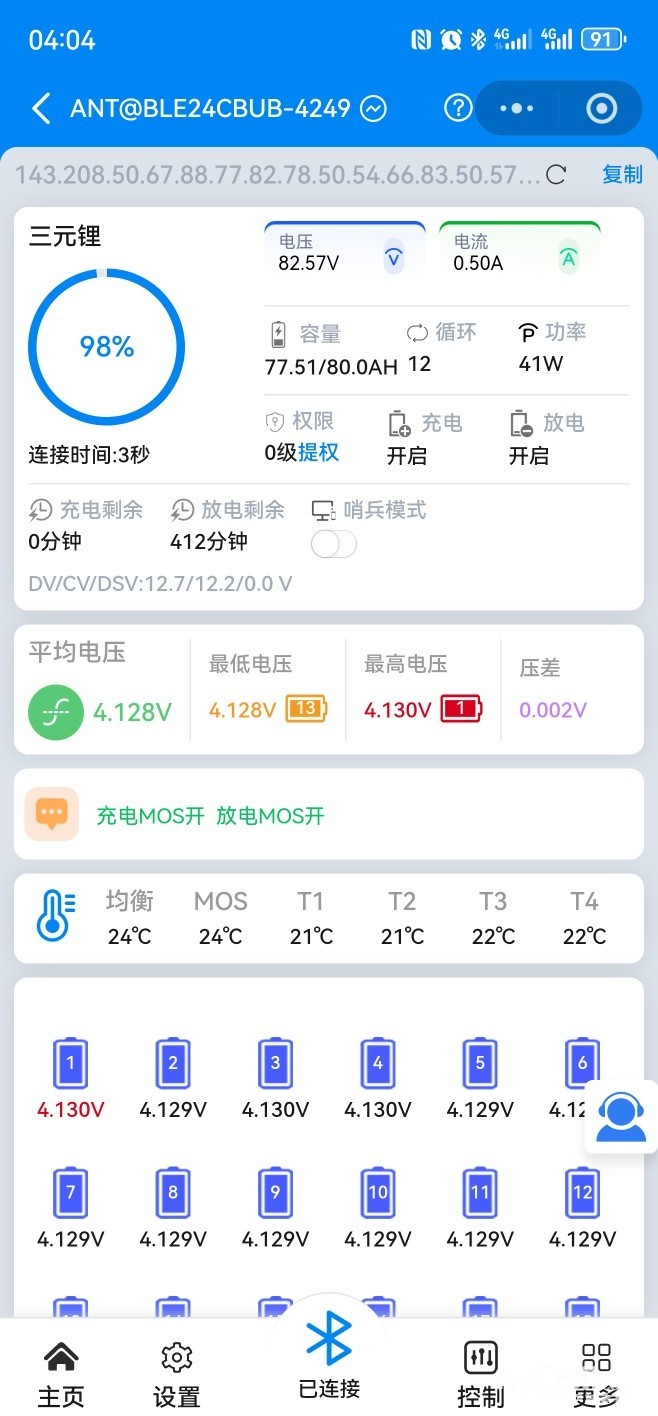This screenshot has width=658, height=1416.
Task: Open the help question mark icon
Action: click(x=457, y=108)
